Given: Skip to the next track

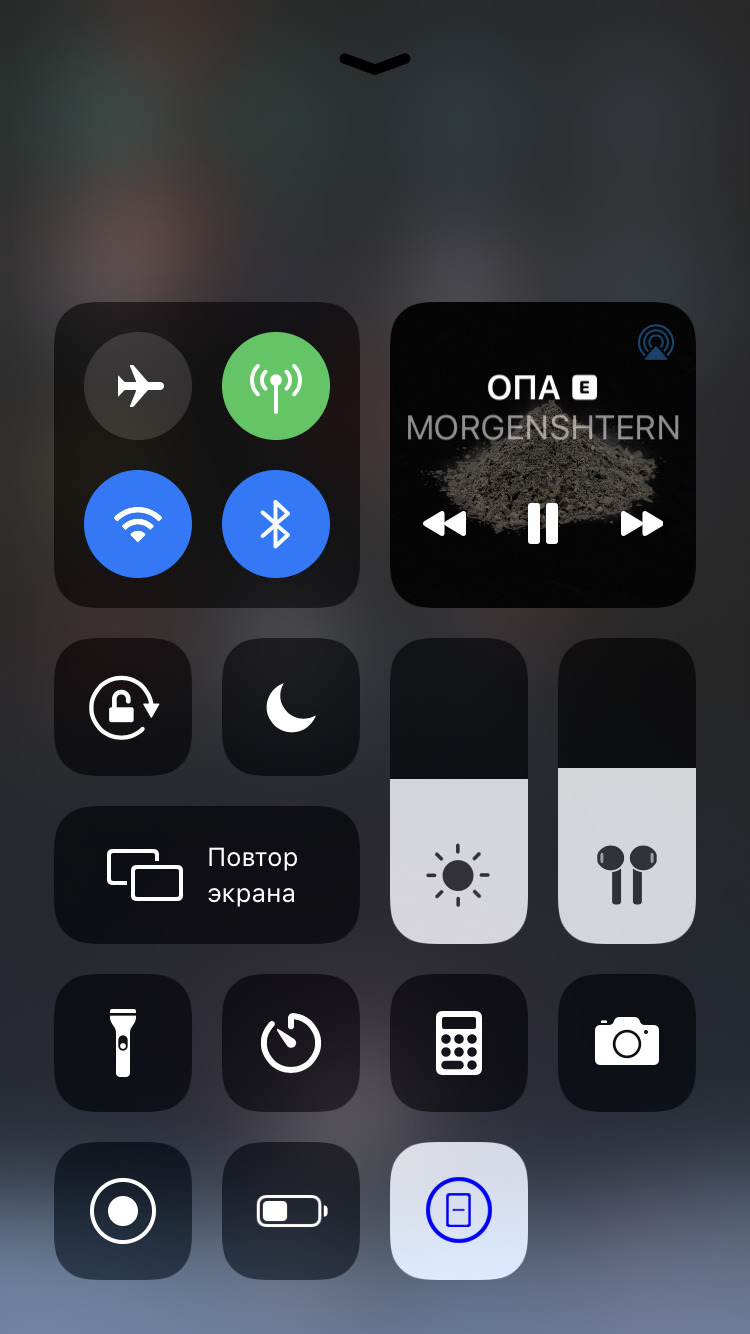Looking at the screenshot, I should [641, 523].
